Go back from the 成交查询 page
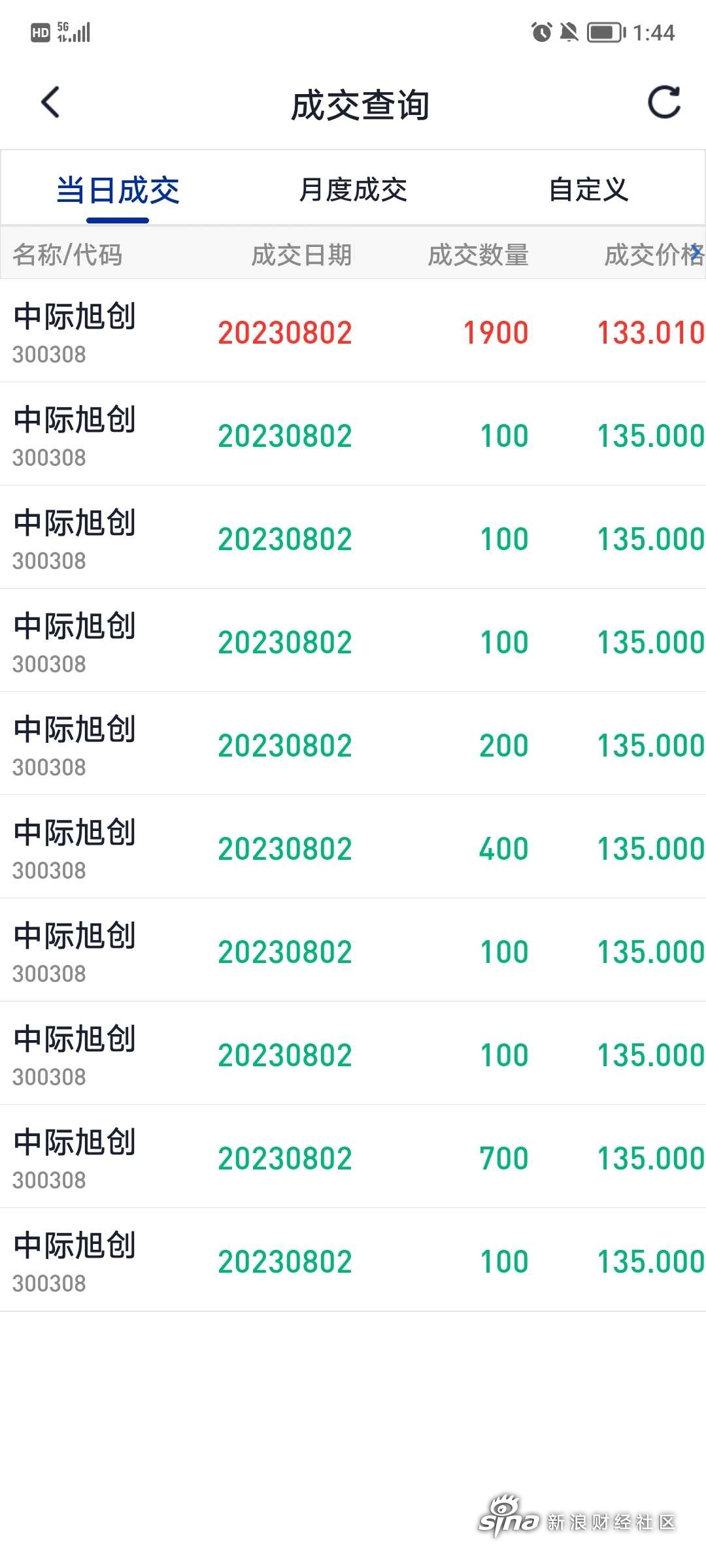Screen dimensions: 706x1568 click(x=50, y=103)
